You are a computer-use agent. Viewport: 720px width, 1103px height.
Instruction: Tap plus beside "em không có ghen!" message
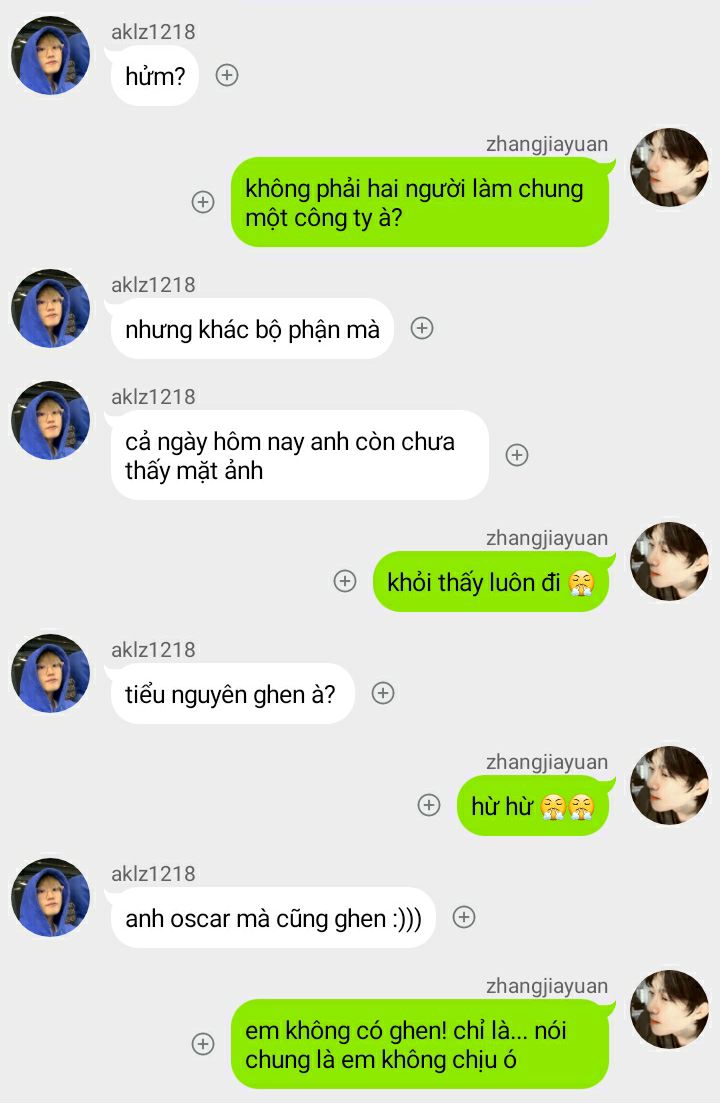click(x=203, y=1044)
